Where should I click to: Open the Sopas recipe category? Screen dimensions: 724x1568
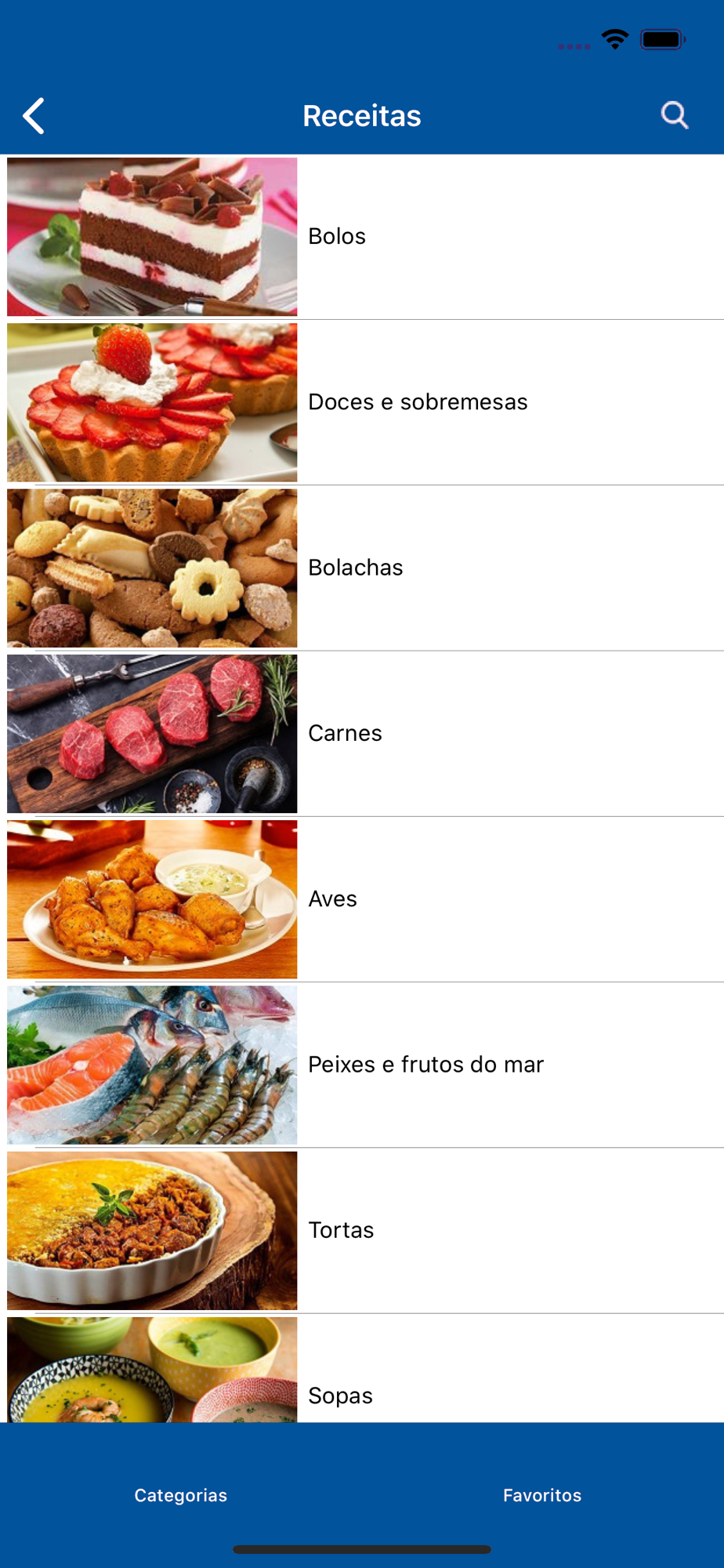[340, 1396]
